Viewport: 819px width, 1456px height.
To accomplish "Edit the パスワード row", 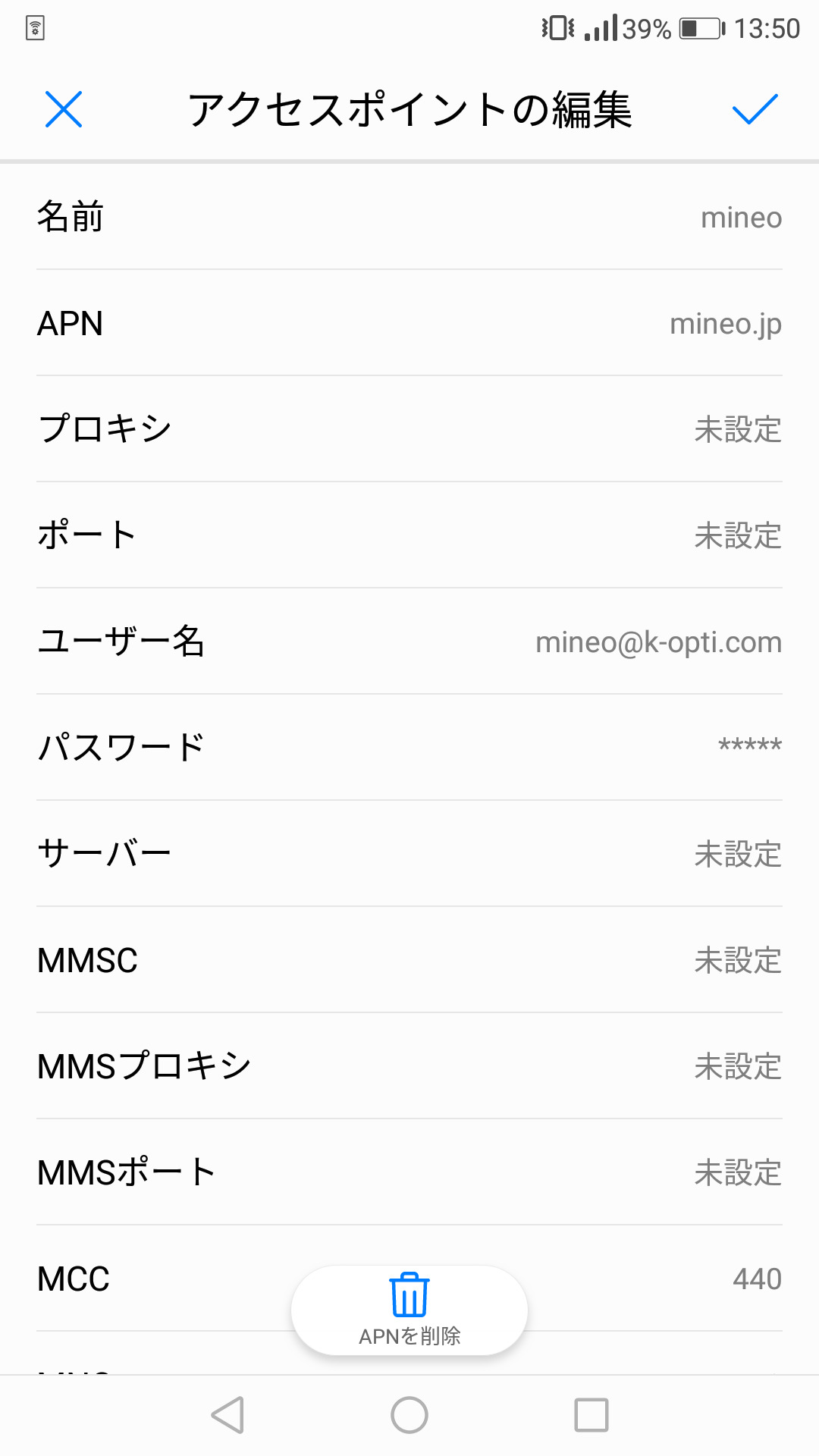I will [409, 748].
